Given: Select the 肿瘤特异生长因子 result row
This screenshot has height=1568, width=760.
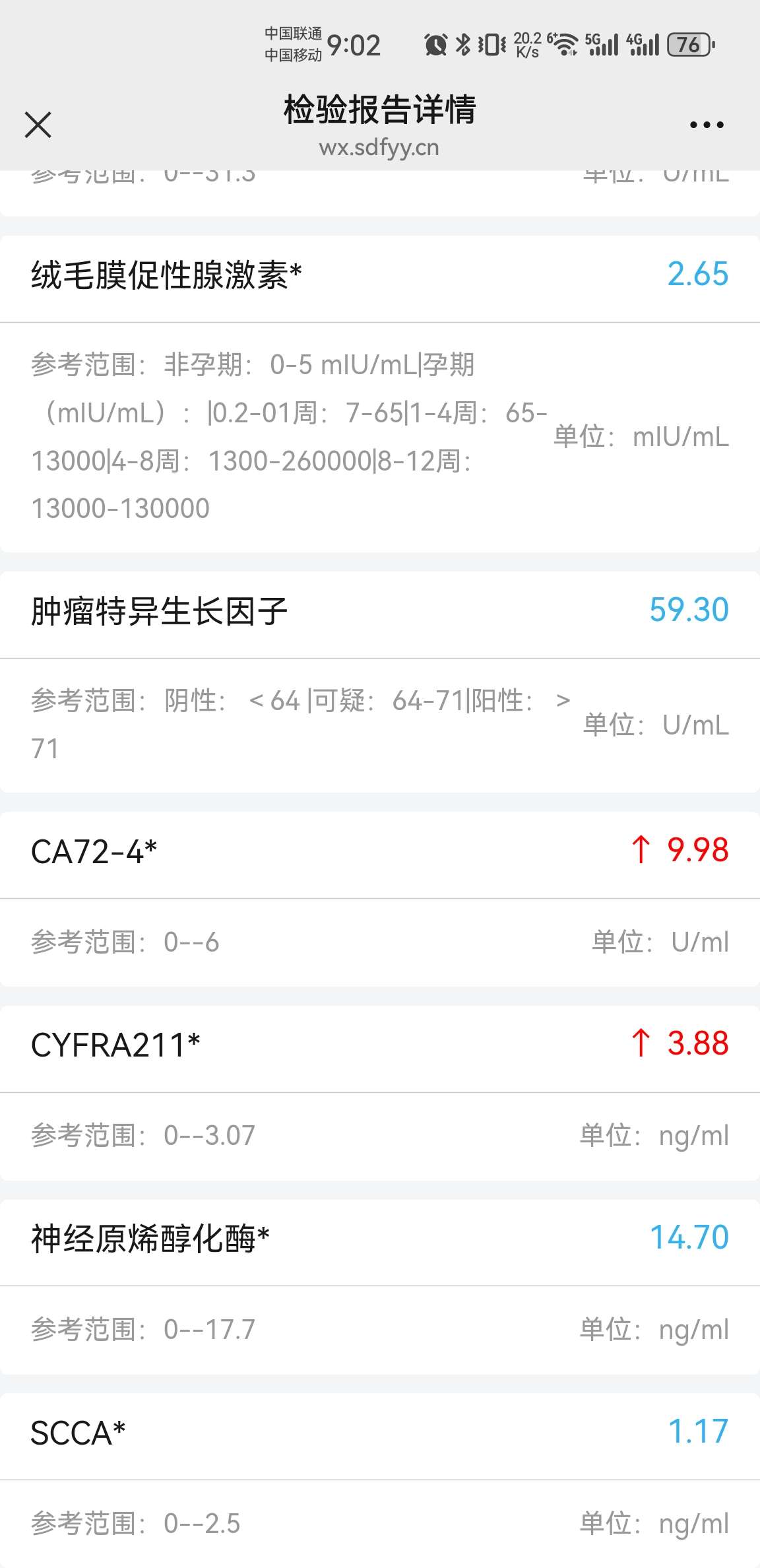Looking at the screenshot, I should pos(380,611).
